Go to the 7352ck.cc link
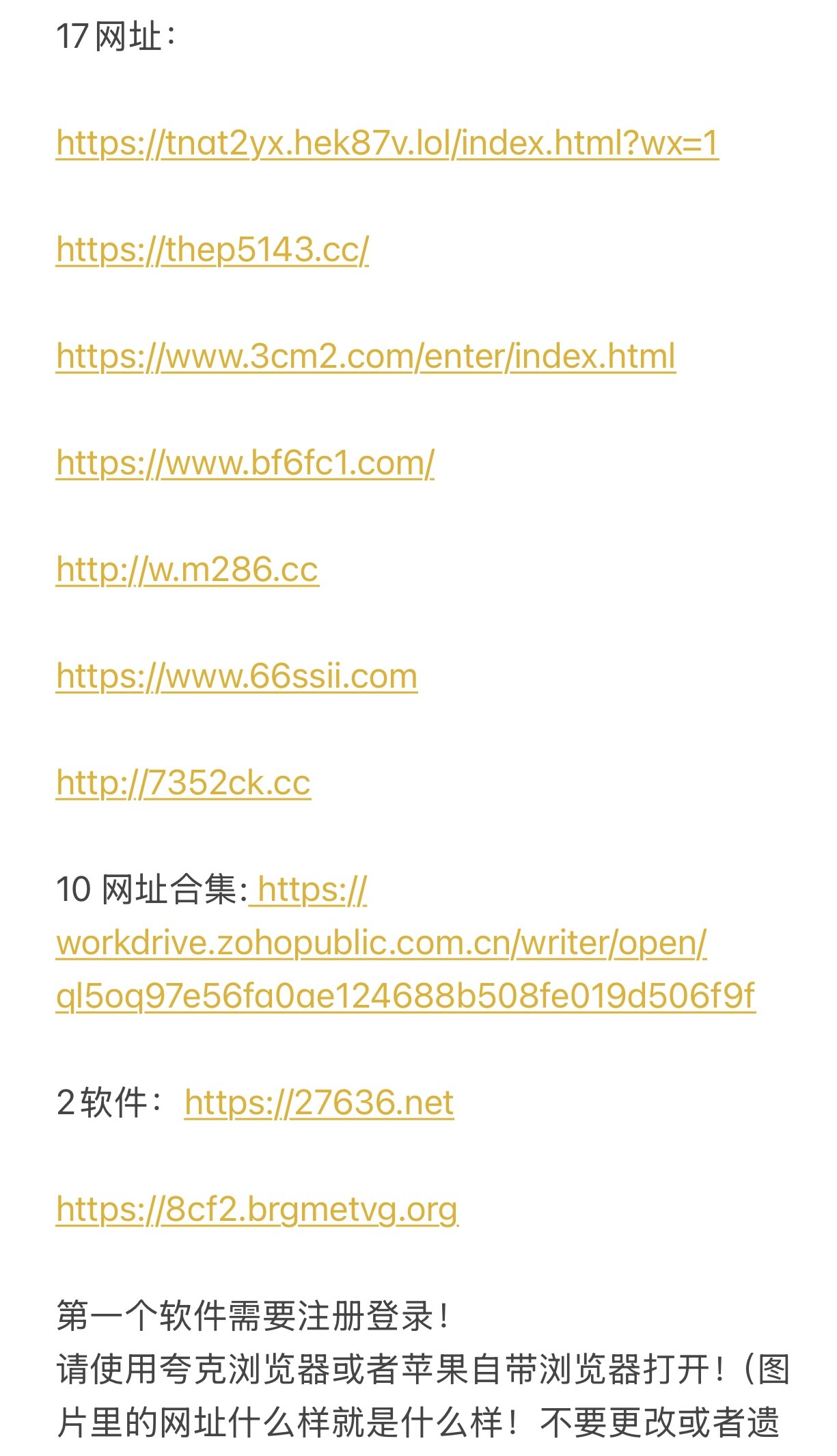The width and height of the screenshot is (837, 1456). pyautogui.click(x=183, y=783)
